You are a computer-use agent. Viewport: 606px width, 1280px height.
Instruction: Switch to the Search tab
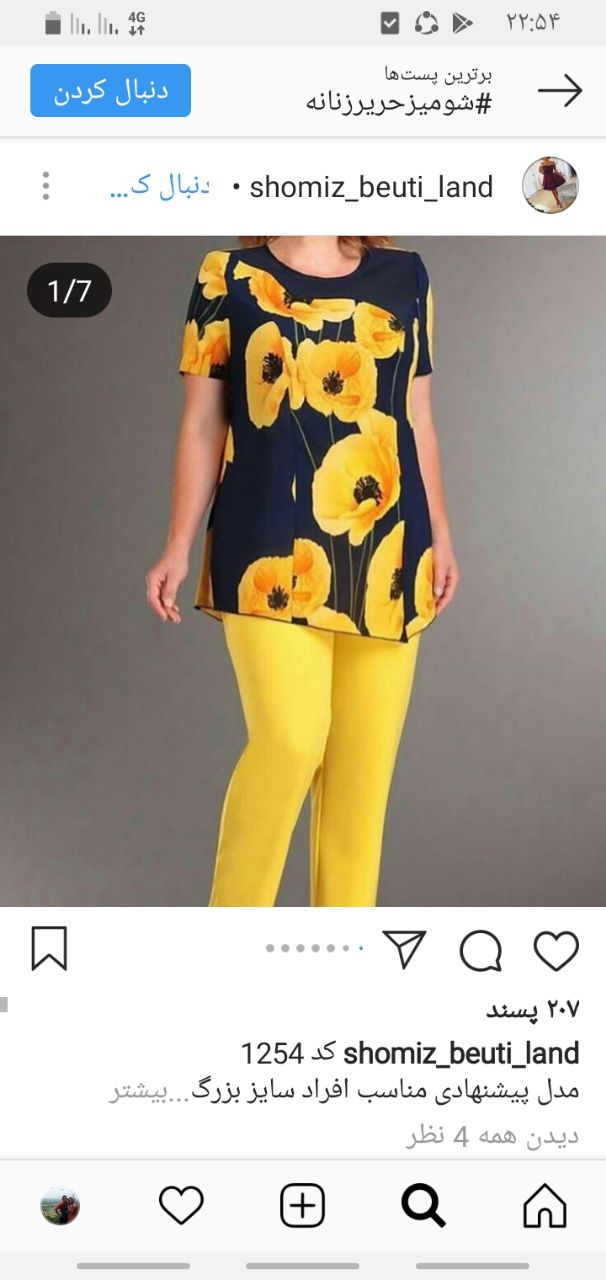pos(423,1207)
